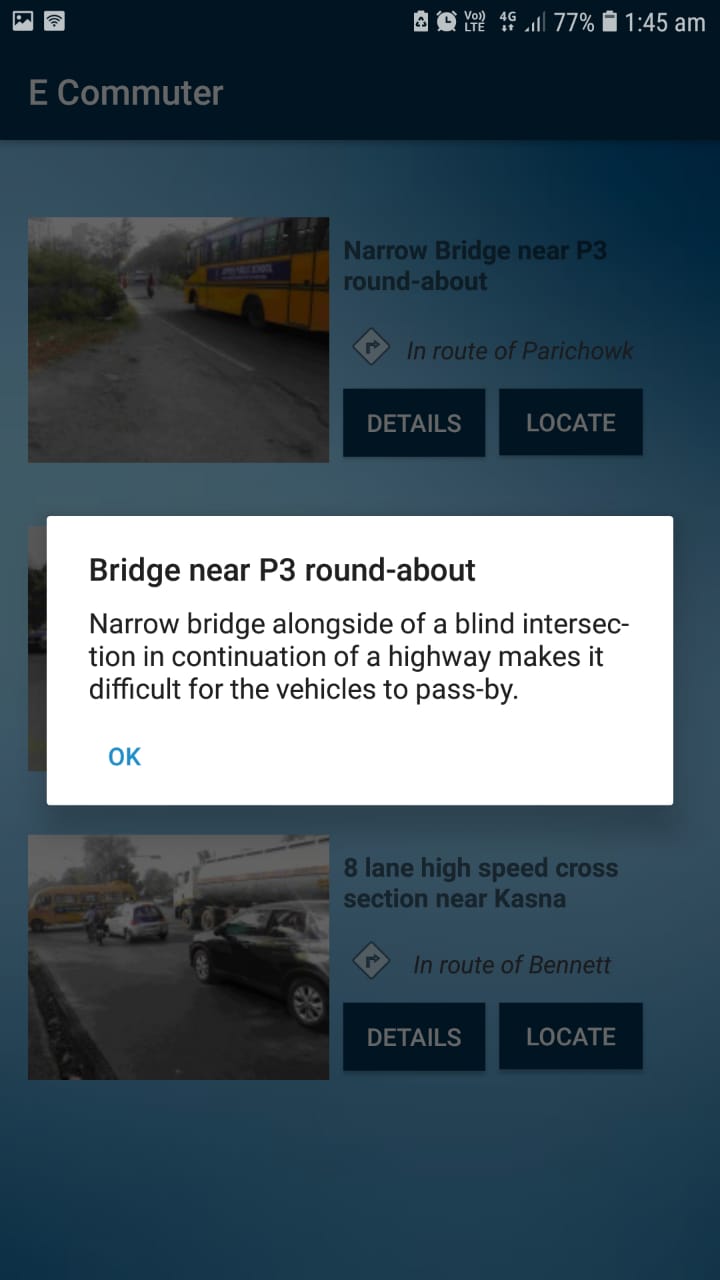This screenshot has width=720, height=1280.
Task: Tap the Narrow Bridge hazard photo thumbnail
Action: tap(178, 340)
